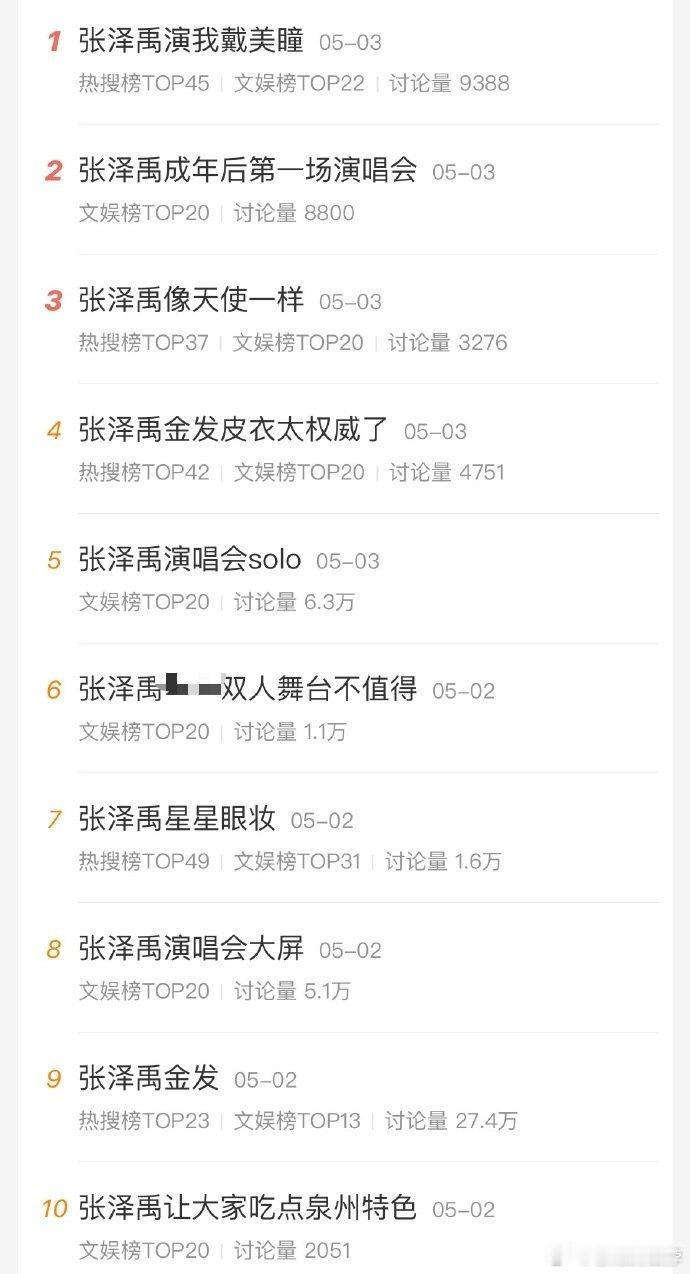
Task: View the 张泽禹演唱会大屏 topic
Action: 191,949
